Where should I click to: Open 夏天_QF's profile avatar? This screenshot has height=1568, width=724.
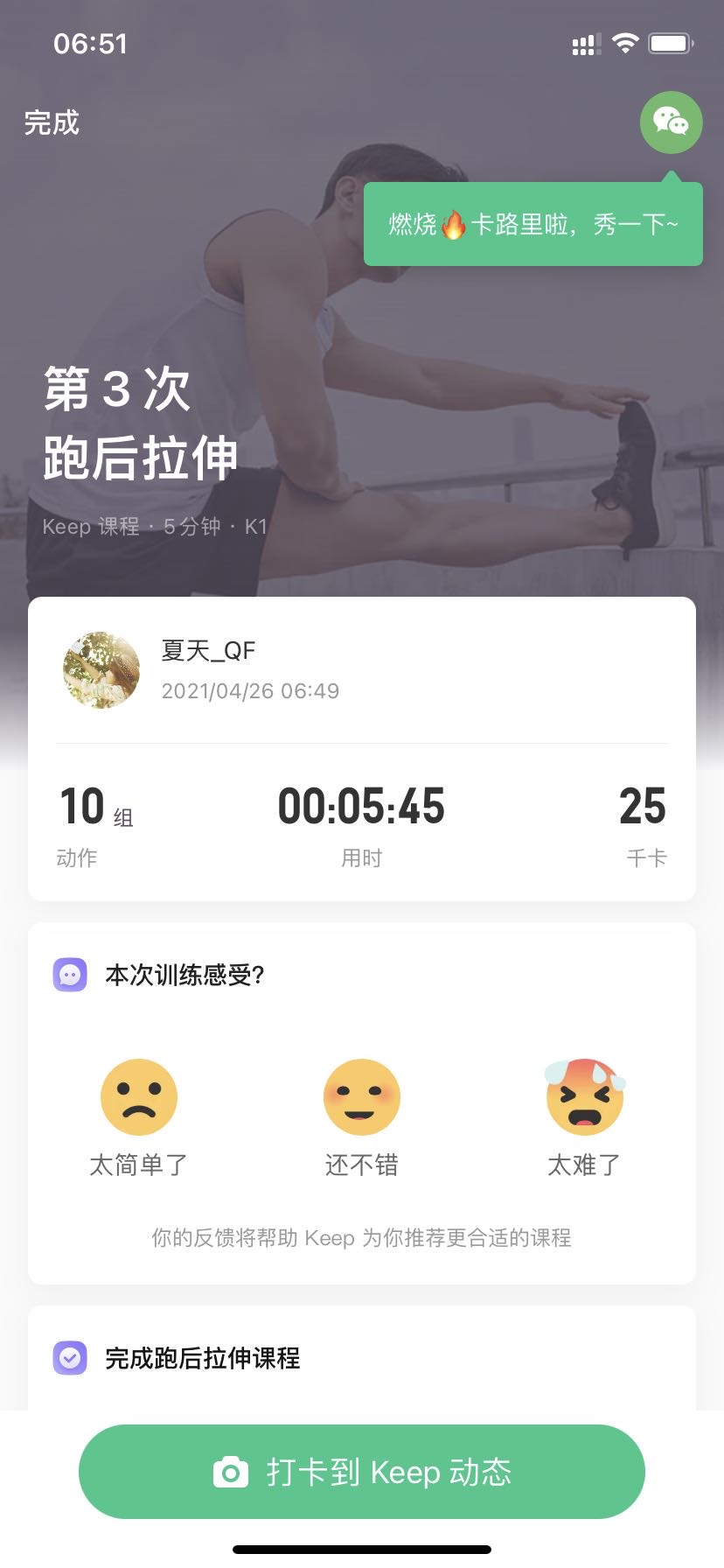pyautogui.click(x=101, y=670)
